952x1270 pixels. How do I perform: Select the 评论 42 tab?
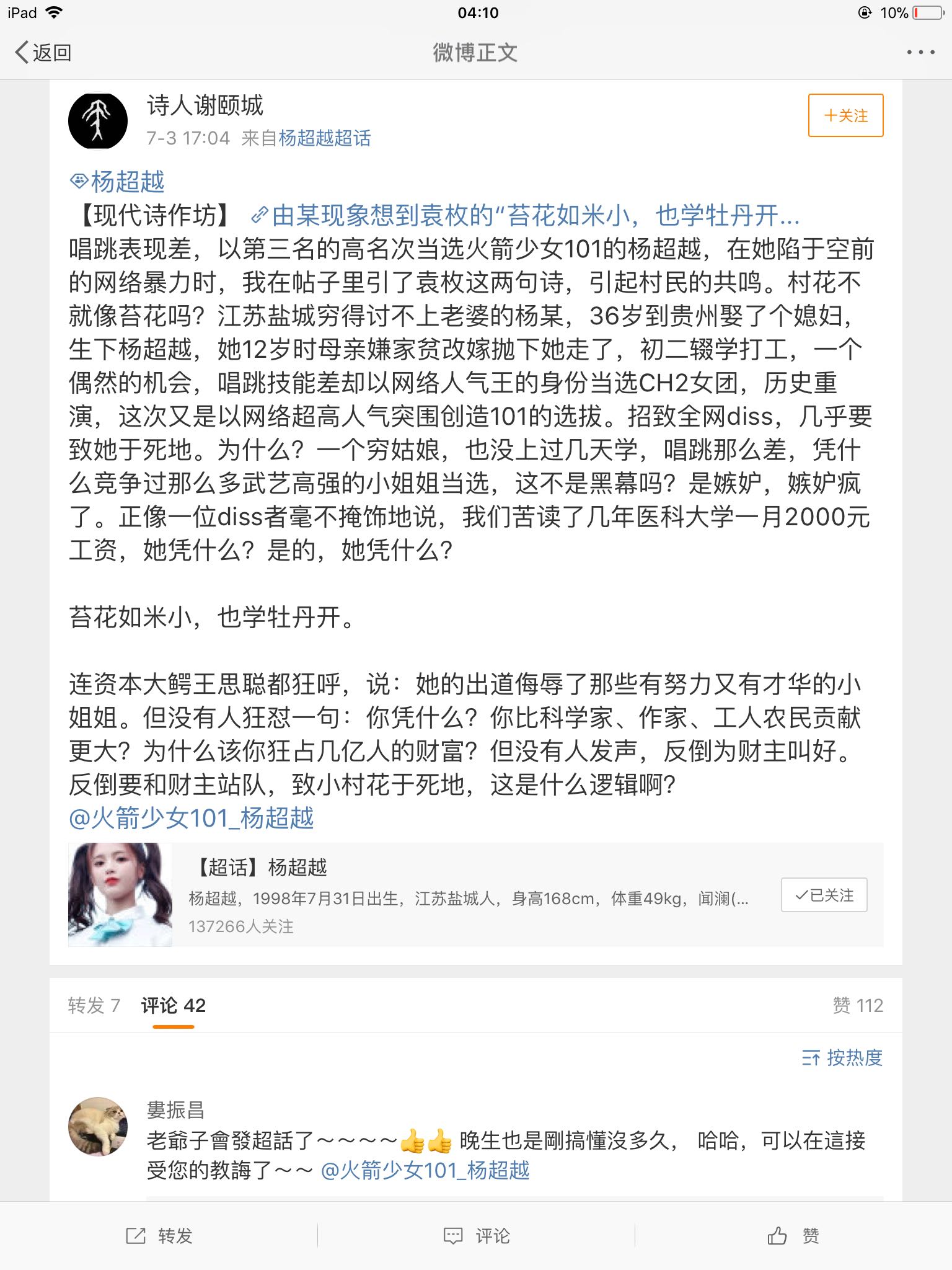(x=174, y=1005)
